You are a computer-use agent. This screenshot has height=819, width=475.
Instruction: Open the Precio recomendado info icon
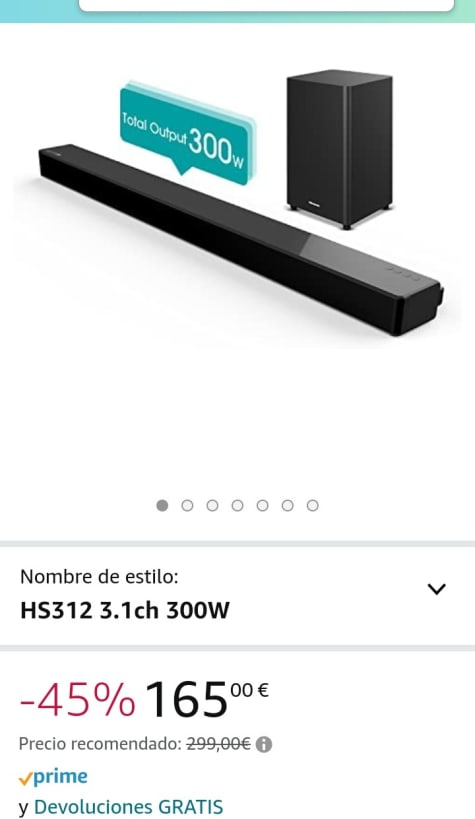[264, 744]
